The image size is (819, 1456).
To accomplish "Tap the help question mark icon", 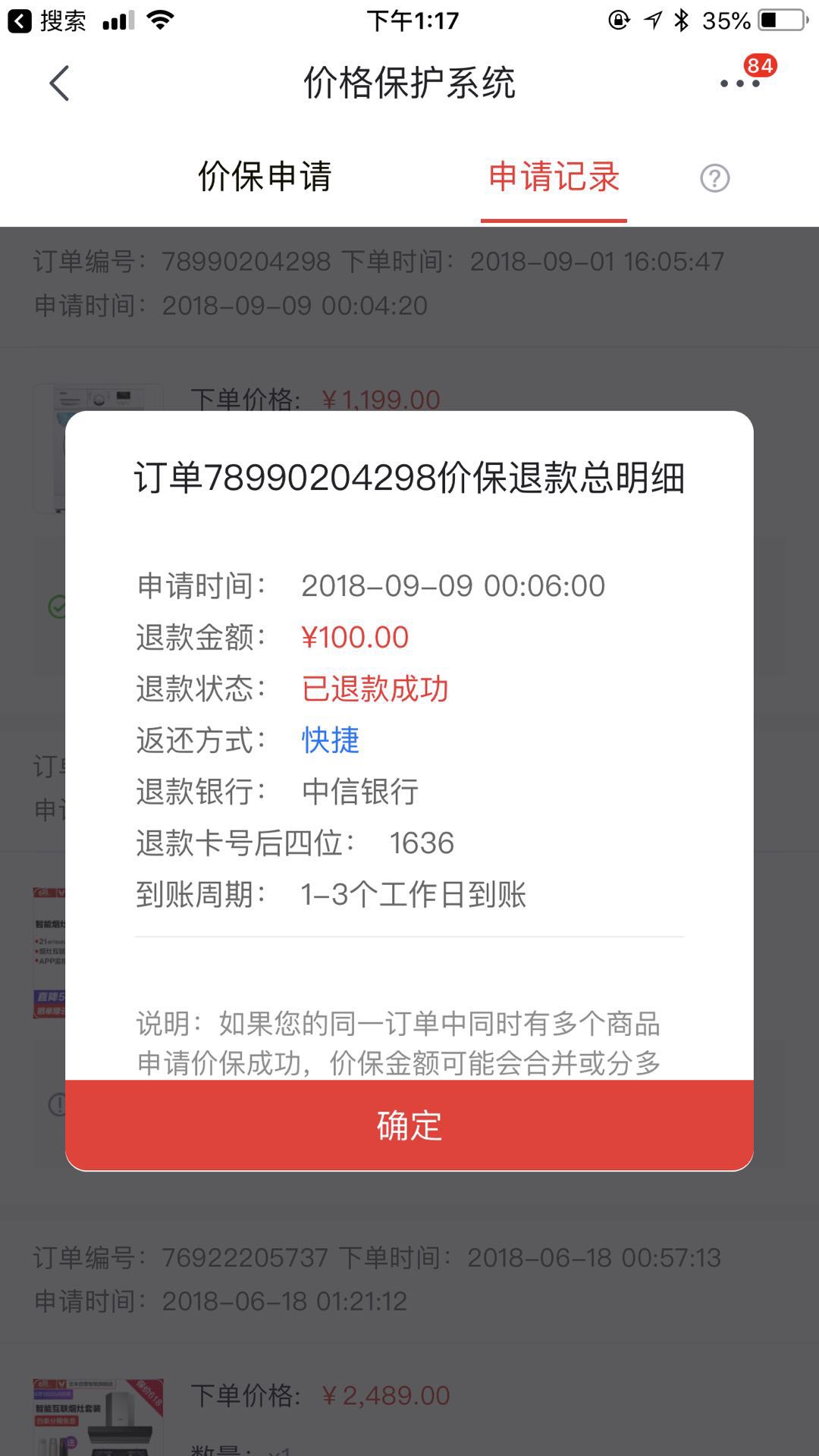I will [714, 177].
